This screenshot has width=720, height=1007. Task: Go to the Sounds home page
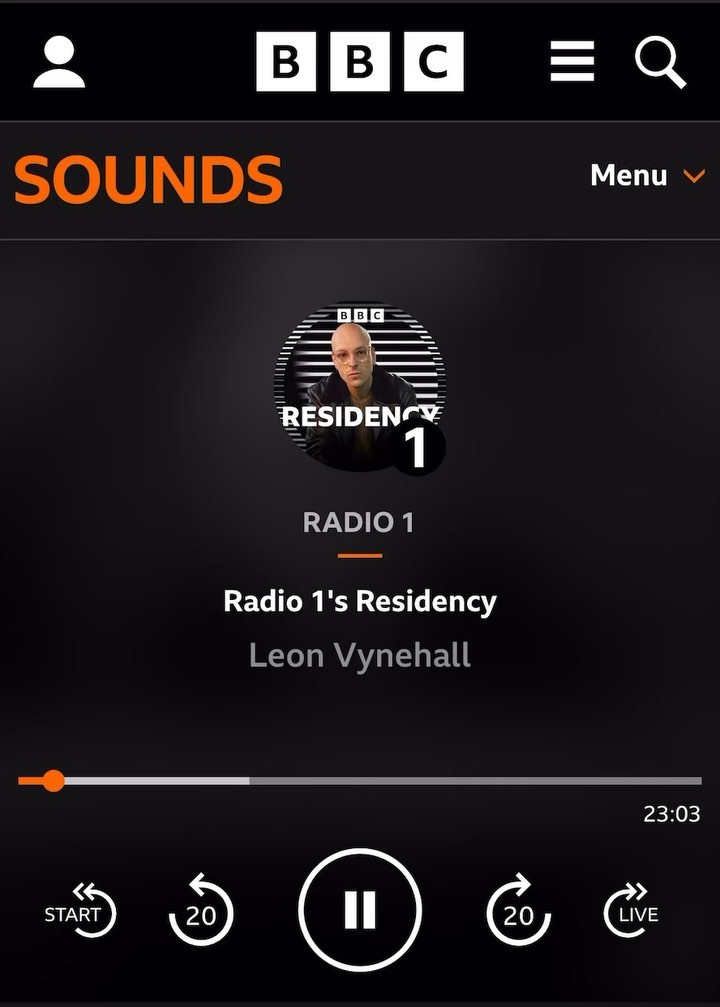coord(148,180)
